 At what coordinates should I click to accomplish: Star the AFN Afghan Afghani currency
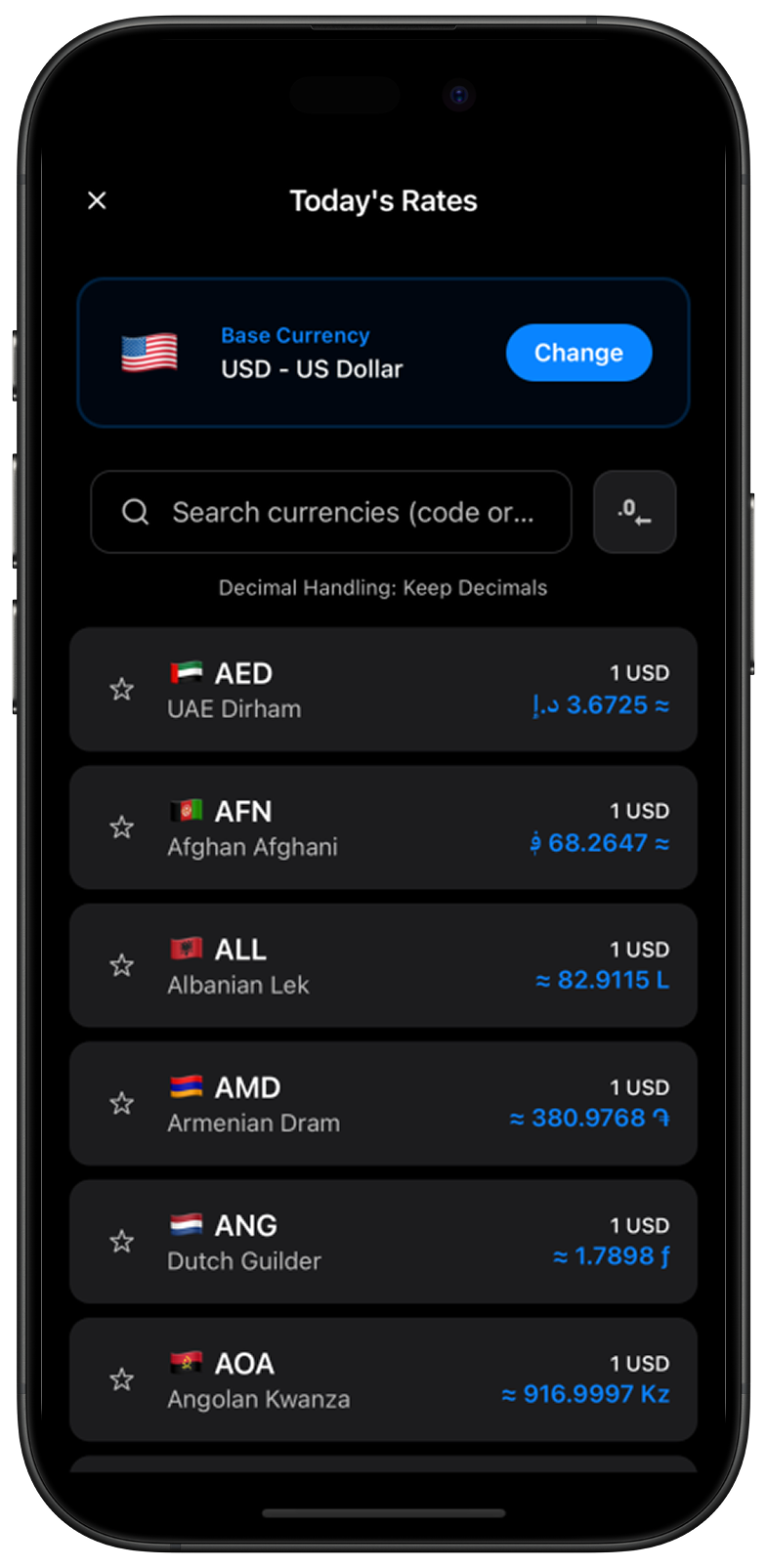121,827
